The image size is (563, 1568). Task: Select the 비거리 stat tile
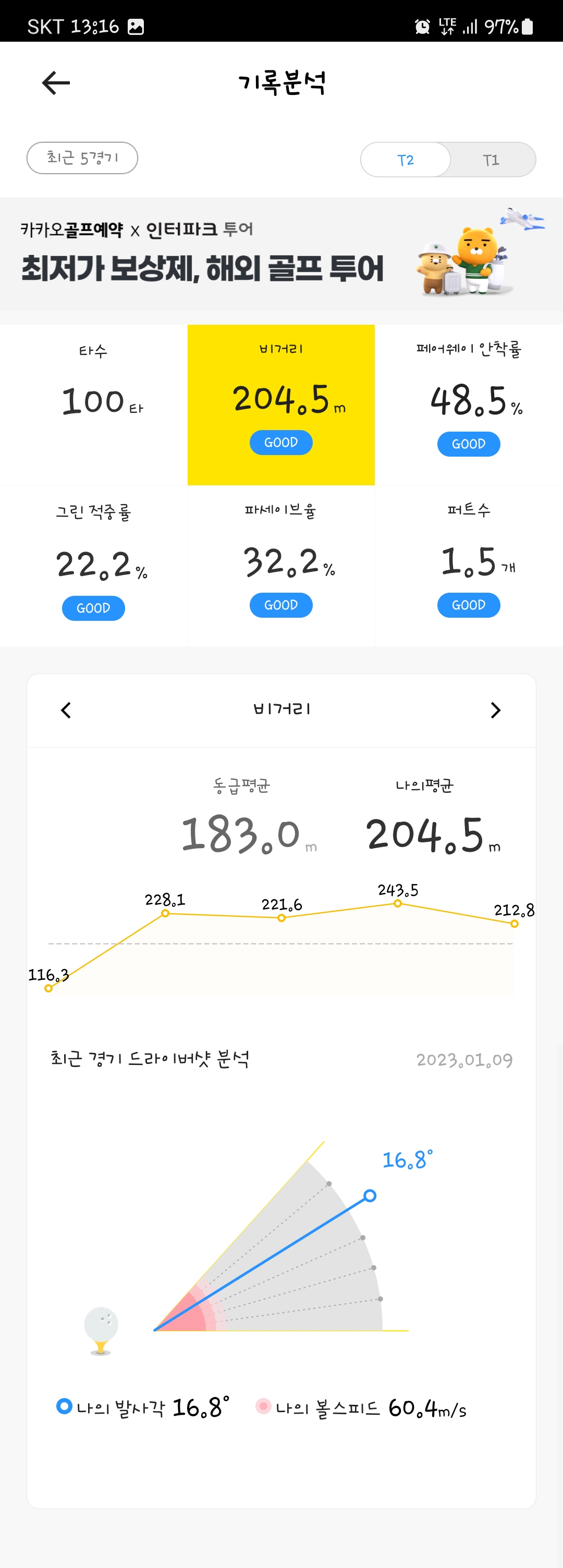point(281,404)
